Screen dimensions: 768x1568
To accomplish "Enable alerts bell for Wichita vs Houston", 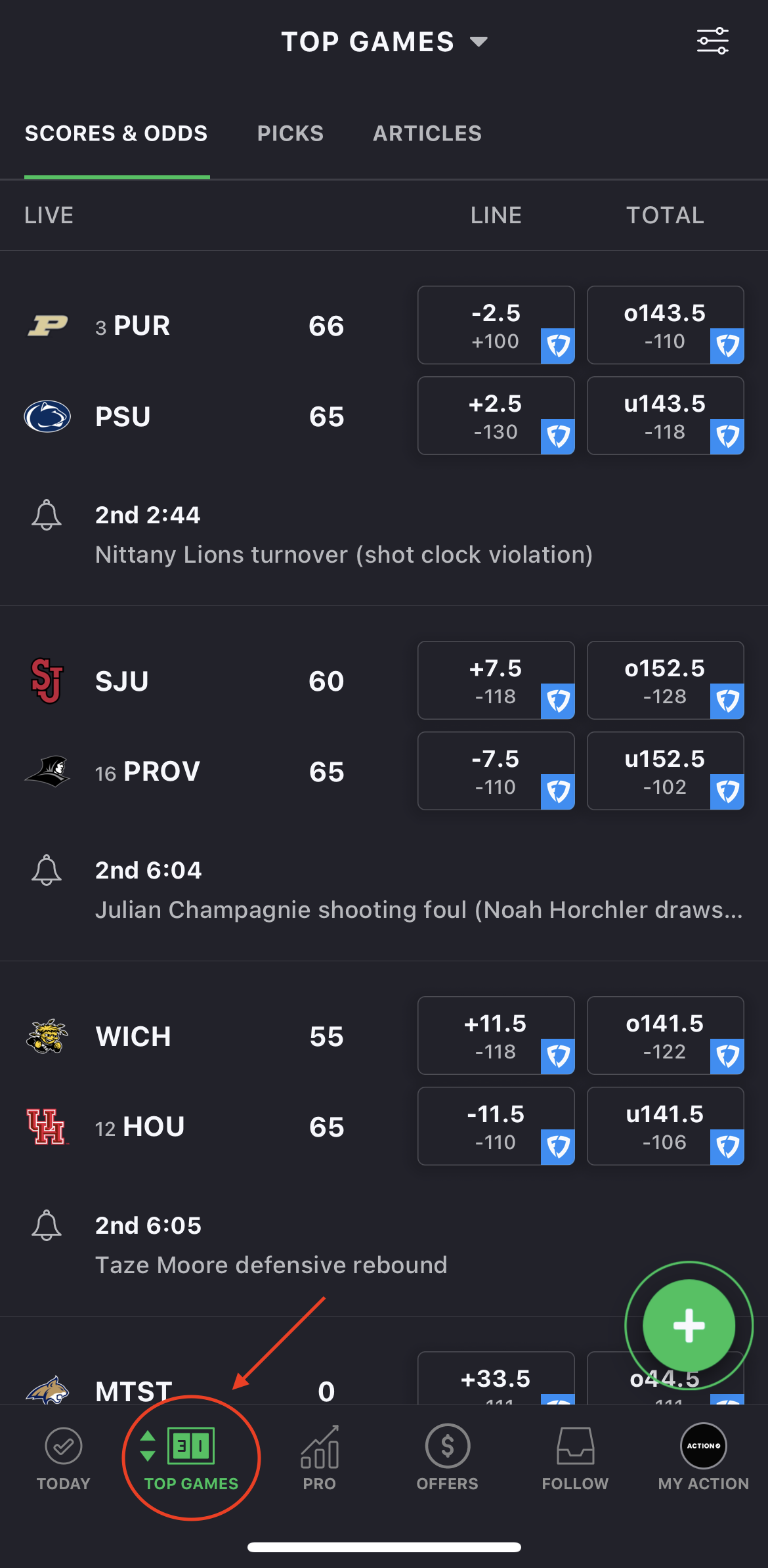I will [47, 1226].
